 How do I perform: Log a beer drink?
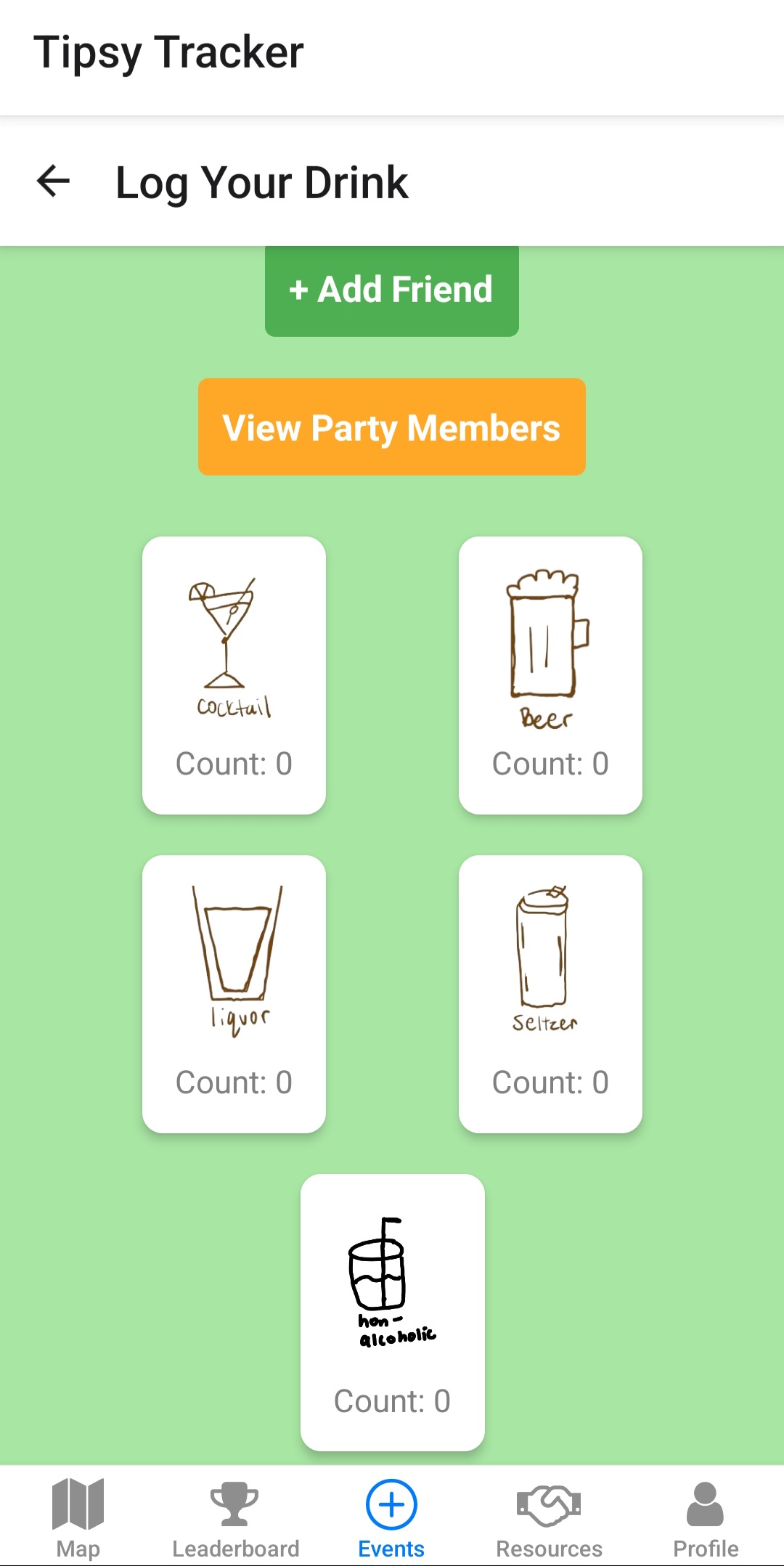click(x=550, y=674)
